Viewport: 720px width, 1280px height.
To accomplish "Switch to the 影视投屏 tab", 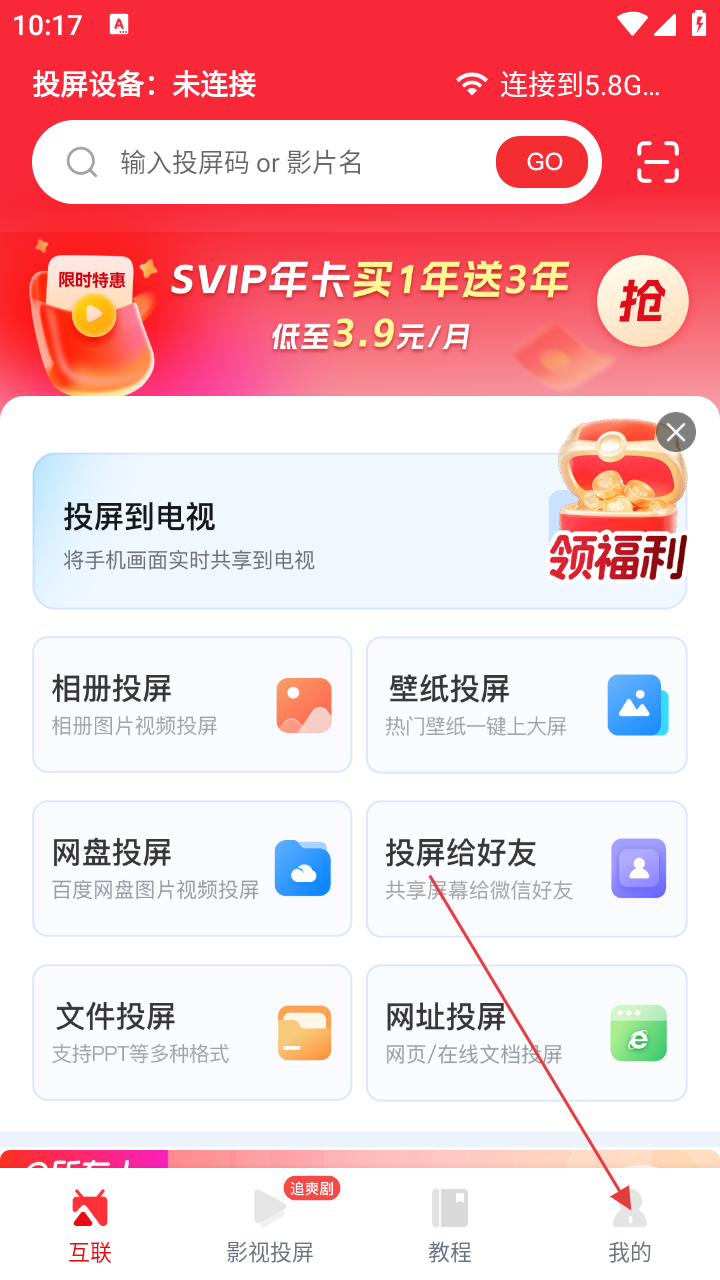I will [x=270, y=1225].
